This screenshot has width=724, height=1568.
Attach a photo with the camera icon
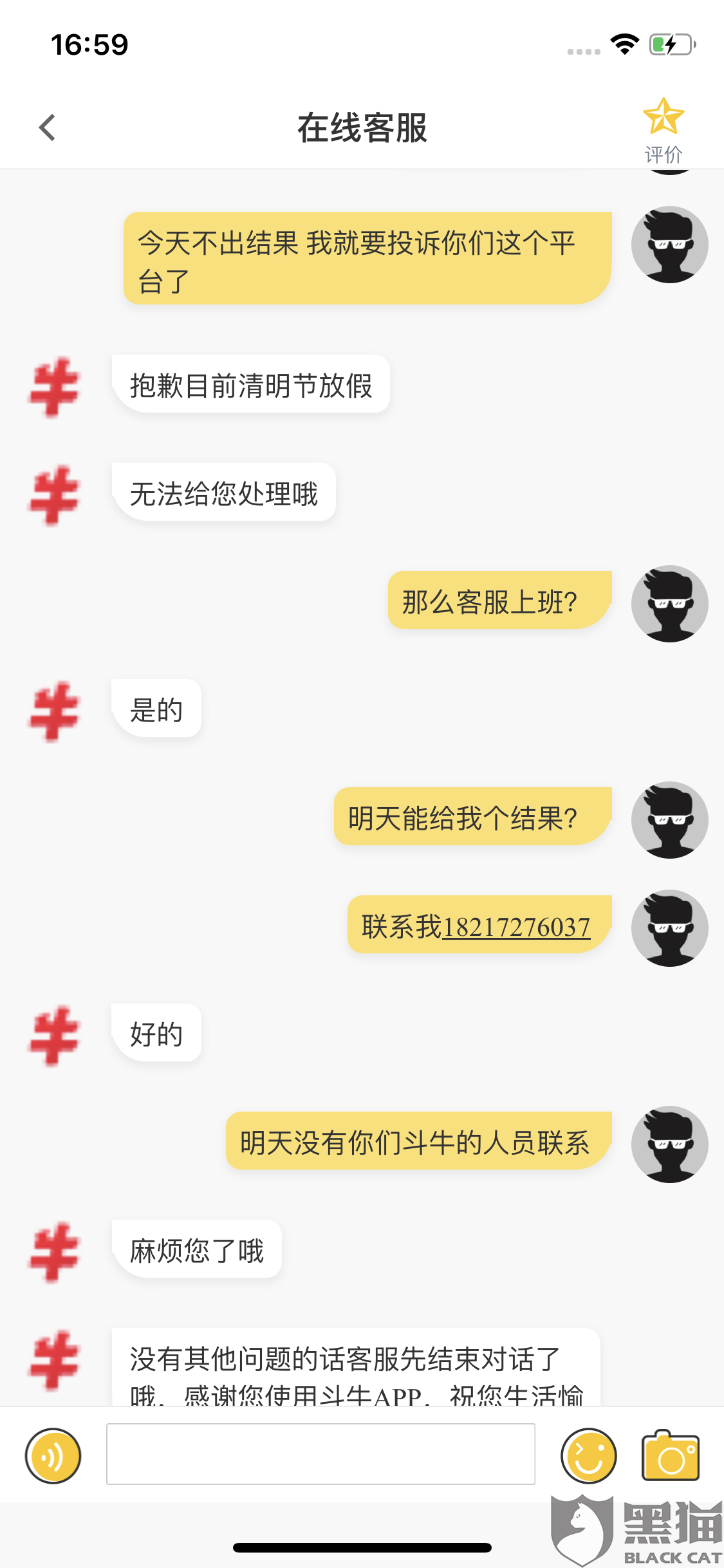pyautogui.click(x=671, y=1455)
